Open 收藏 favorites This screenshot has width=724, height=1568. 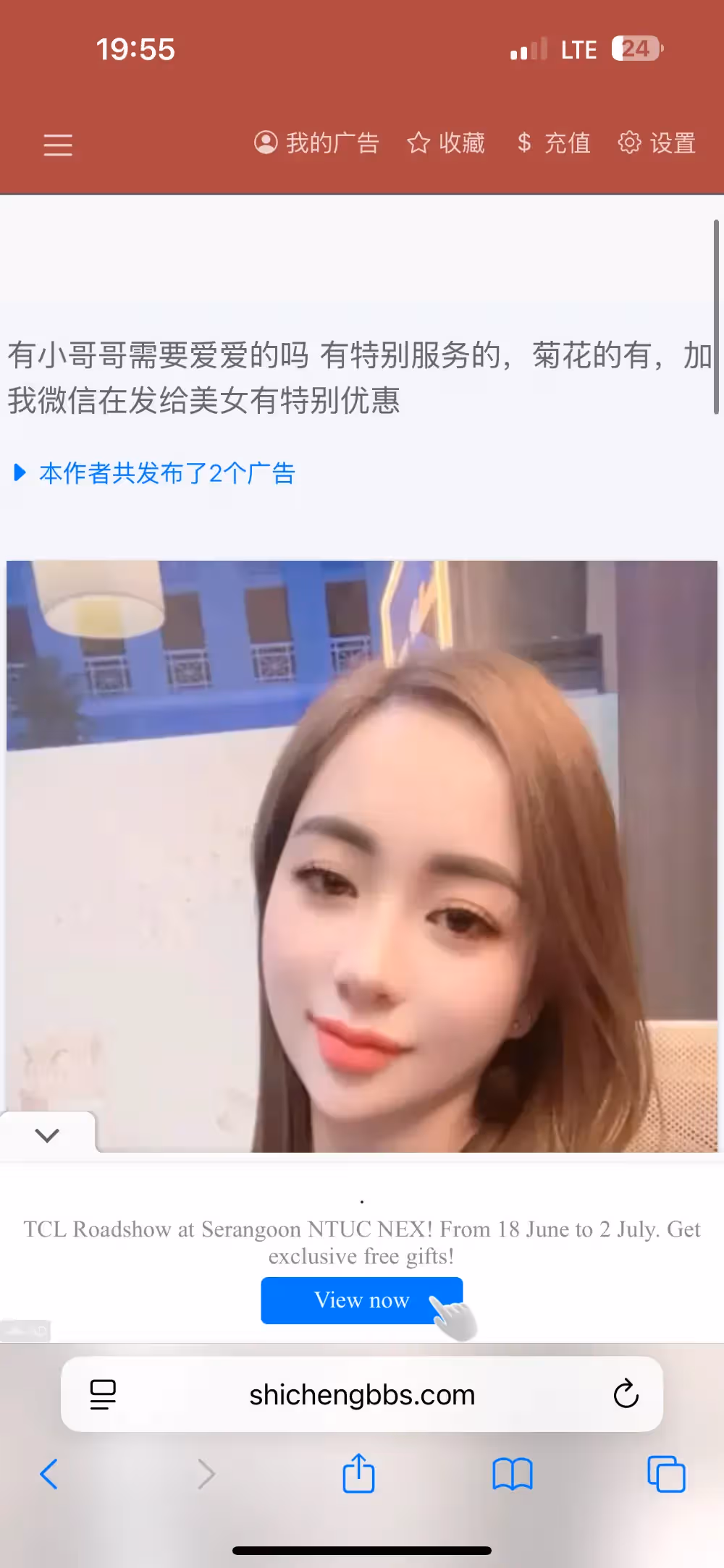446,143
